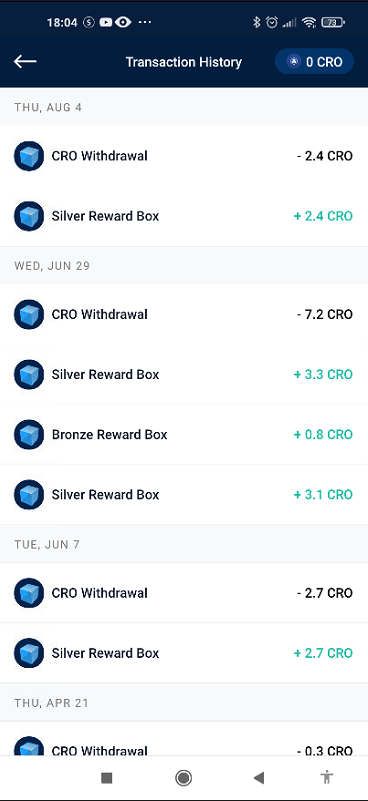Open the 2.4 CRO withdrawal on Aug 4

pos(184,156)
